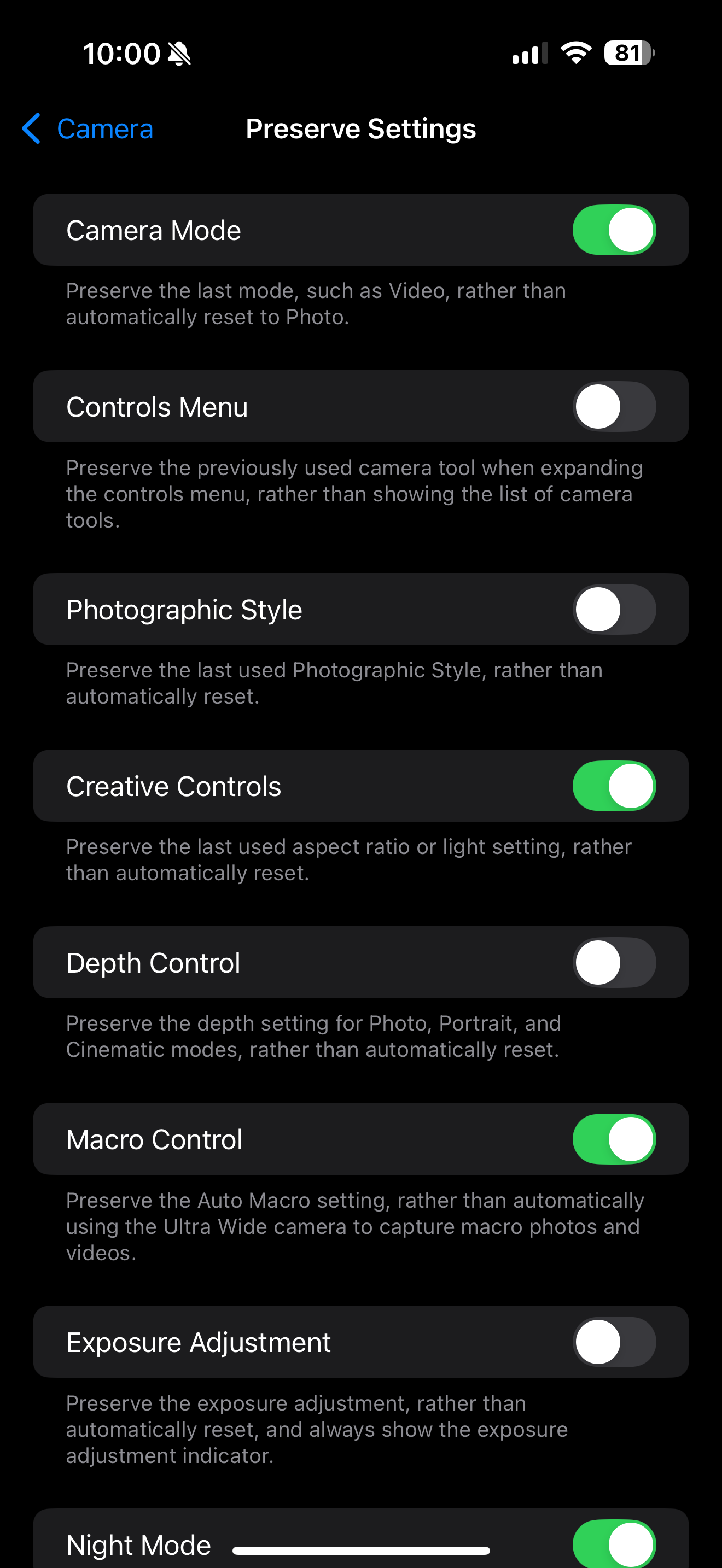Image resolution: width=722 pixels, height=1568 pixels.
Task: Turn on Photographic Style preservation
Action: coord(614,609)
